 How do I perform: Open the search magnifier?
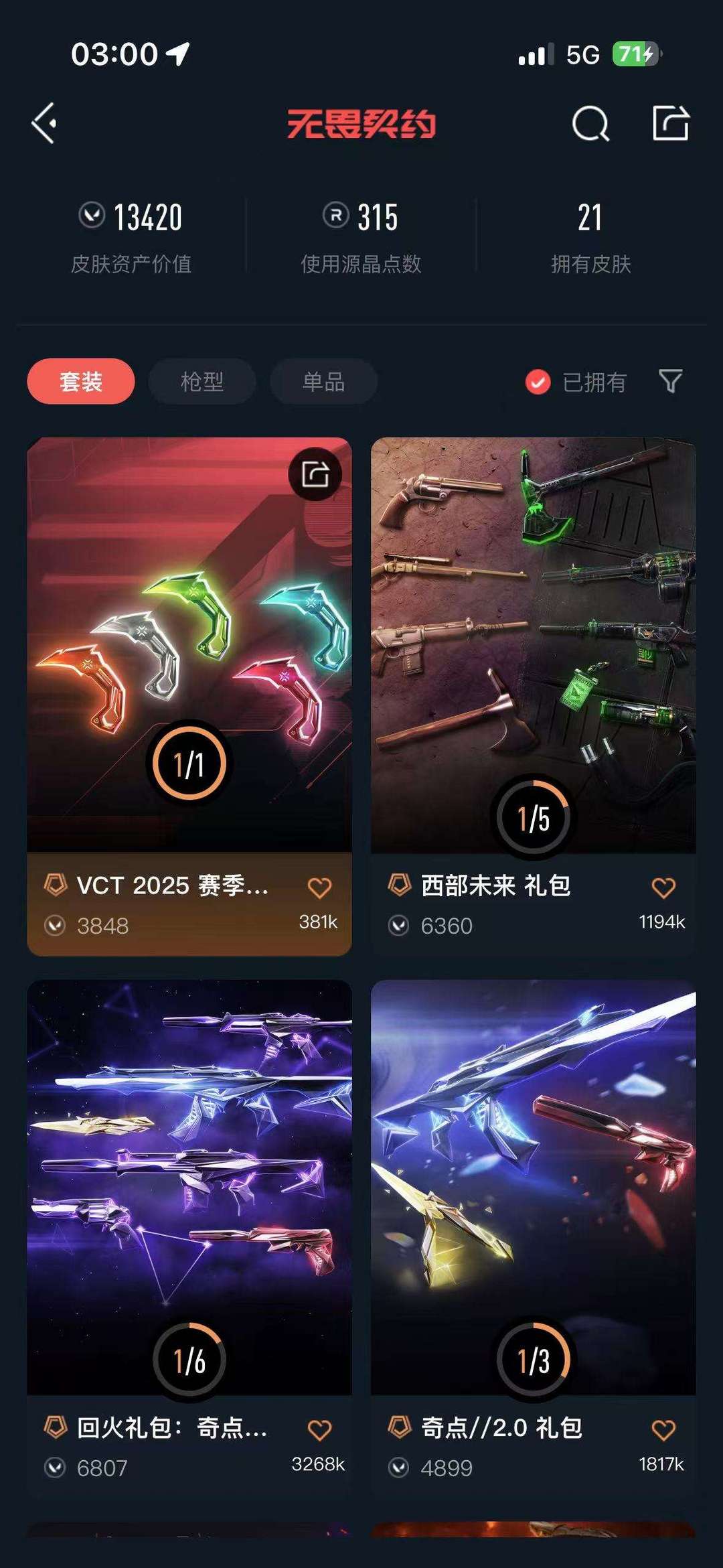click(x=590, y=124)
